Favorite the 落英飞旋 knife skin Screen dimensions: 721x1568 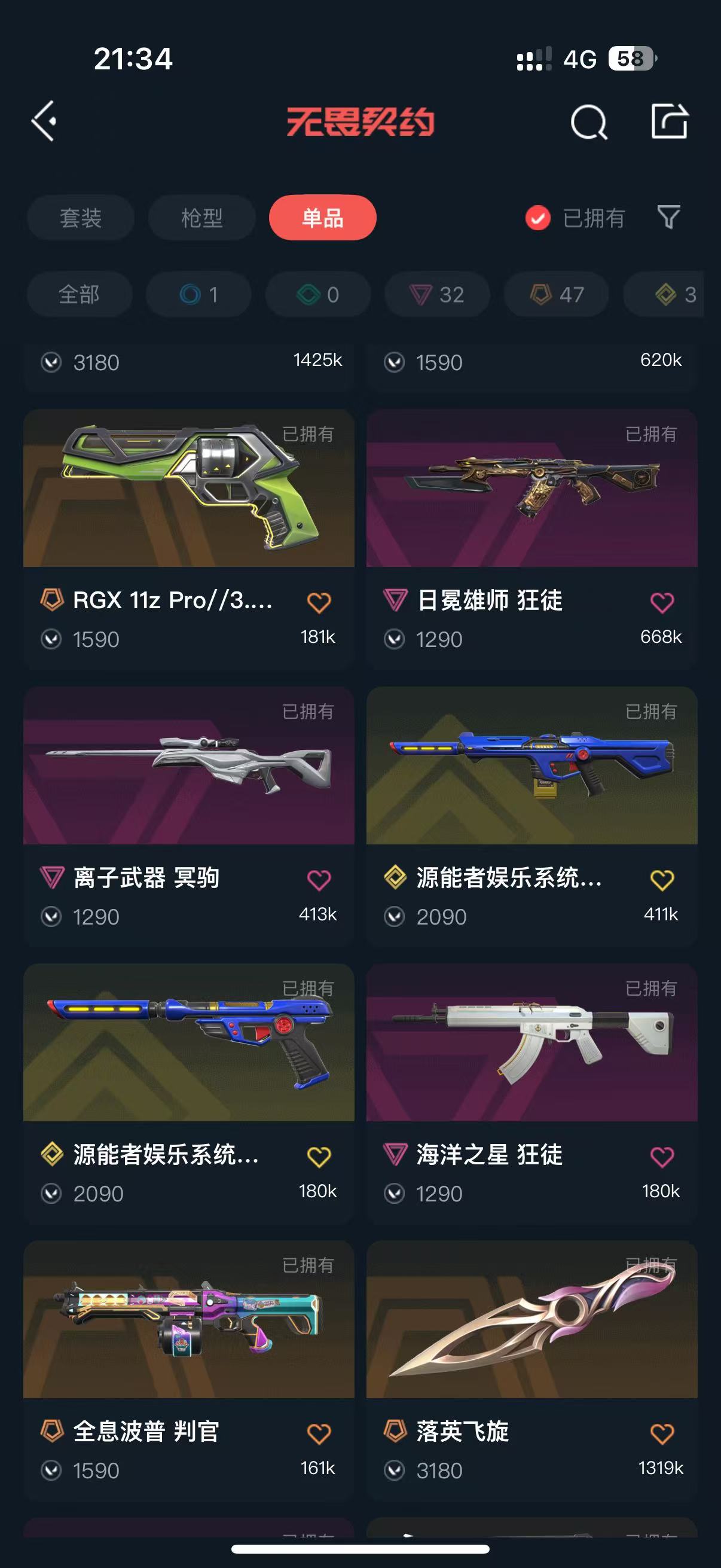tap(662, 1433)
